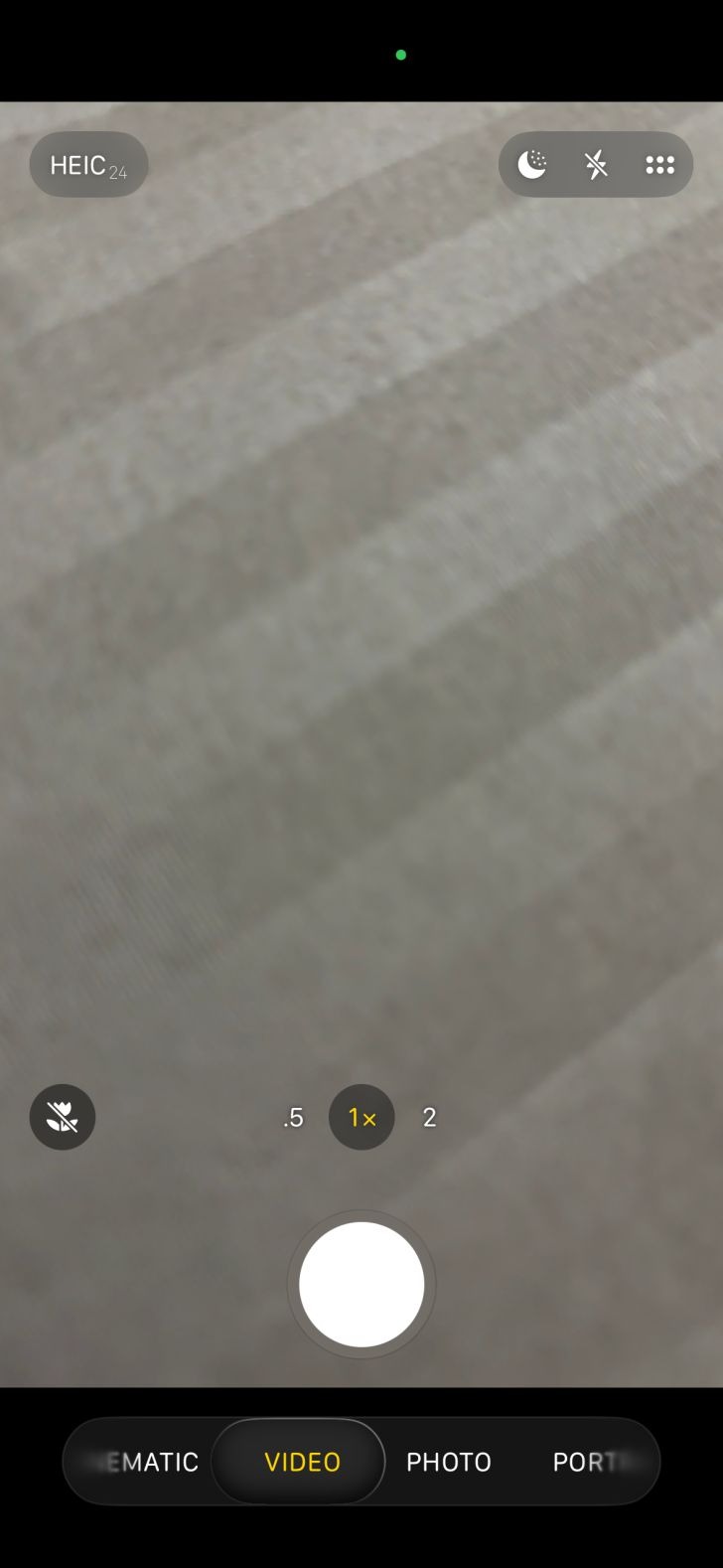The height and width of the screenshot is (1568, 723).
Task: Open more camera options grid
Action: coord(659,165)
